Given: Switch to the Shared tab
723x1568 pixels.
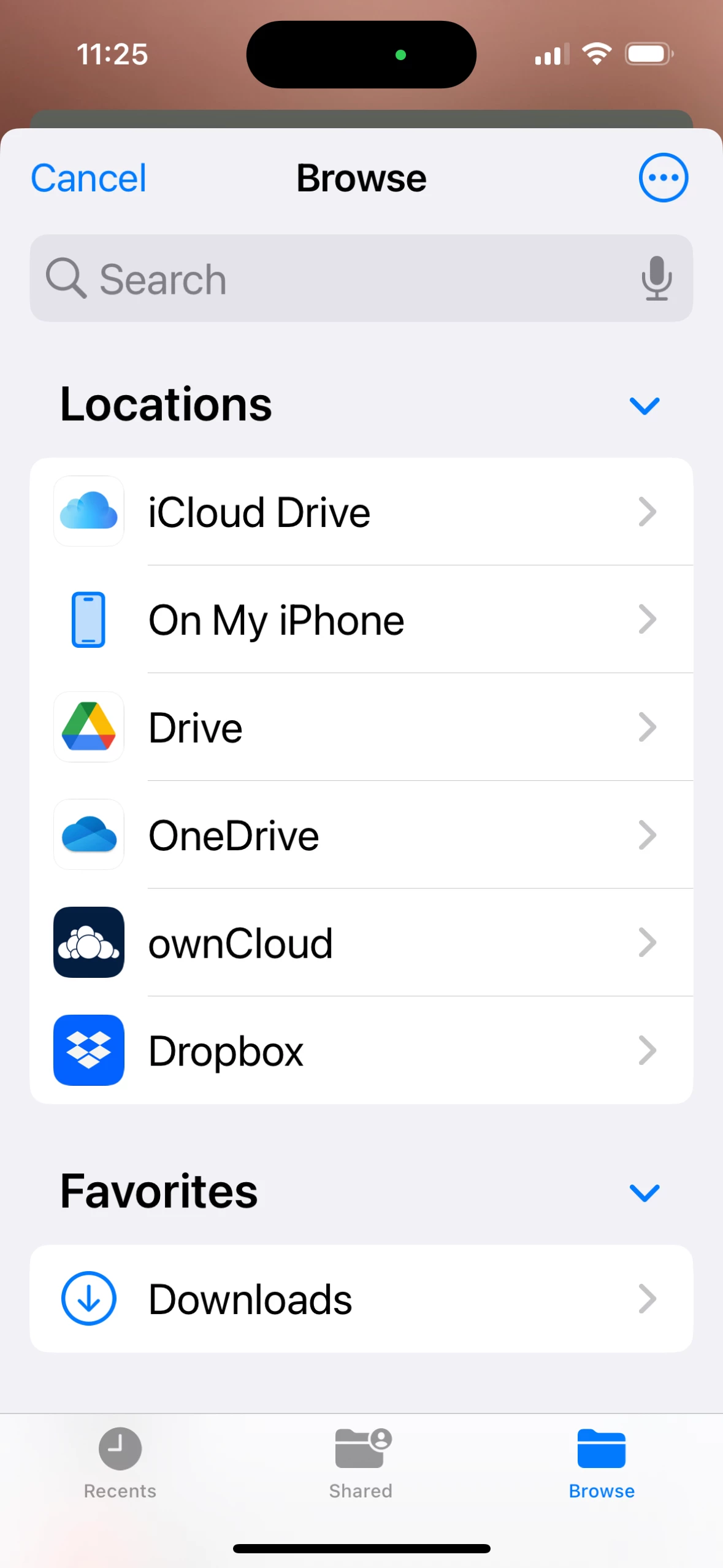Looking at the screenshot, I should click(x=361, y=1462).
